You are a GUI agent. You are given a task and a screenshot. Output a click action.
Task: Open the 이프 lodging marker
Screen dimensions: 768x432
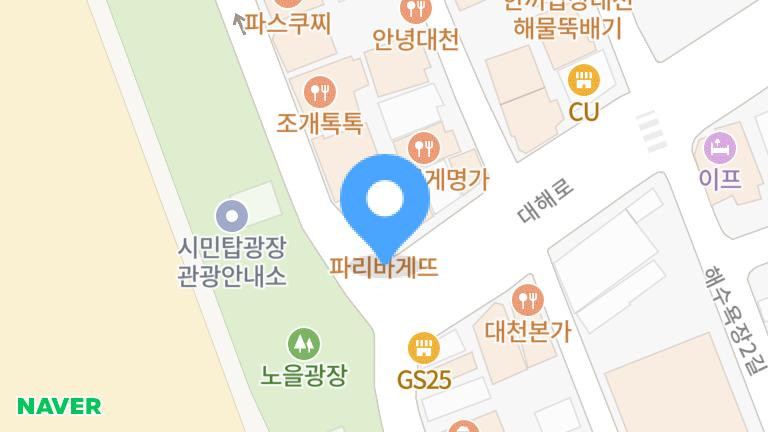click(x=720, y=148)
